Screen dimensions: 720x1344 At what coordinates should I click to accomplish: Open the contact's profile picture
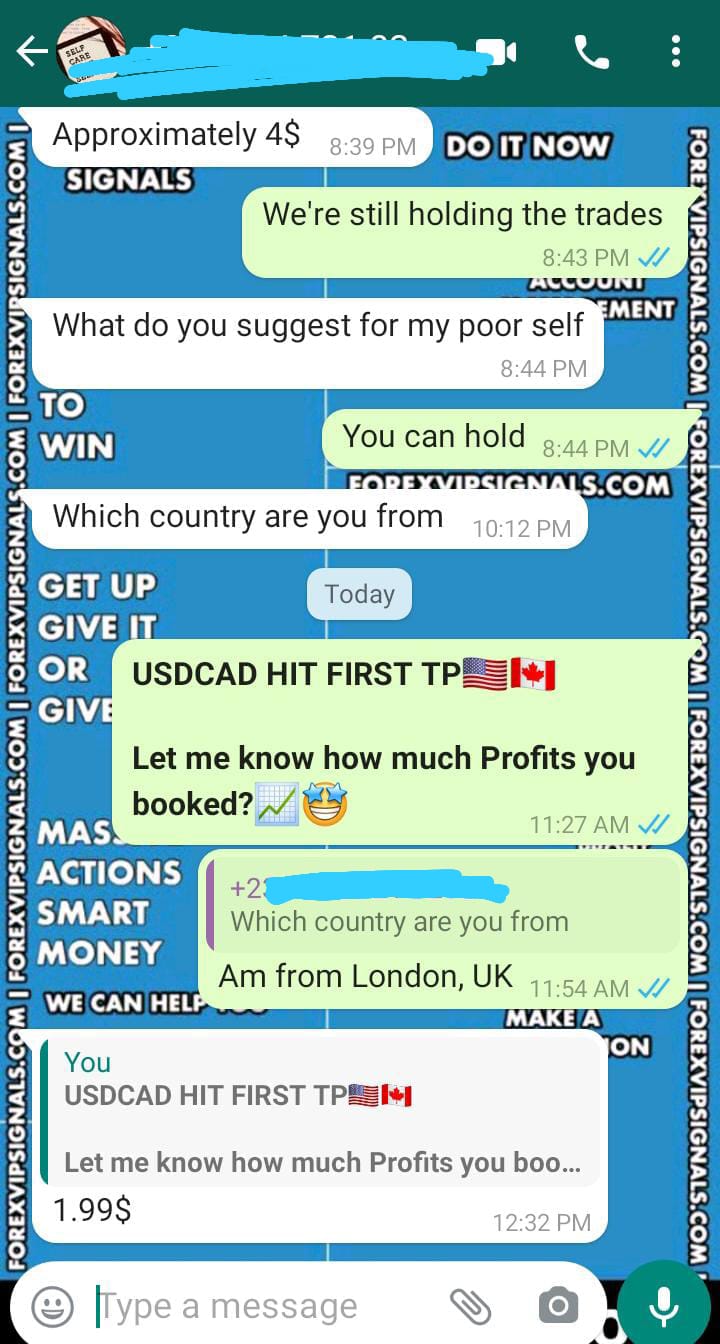pyautogui.click(x=90, y=50)
